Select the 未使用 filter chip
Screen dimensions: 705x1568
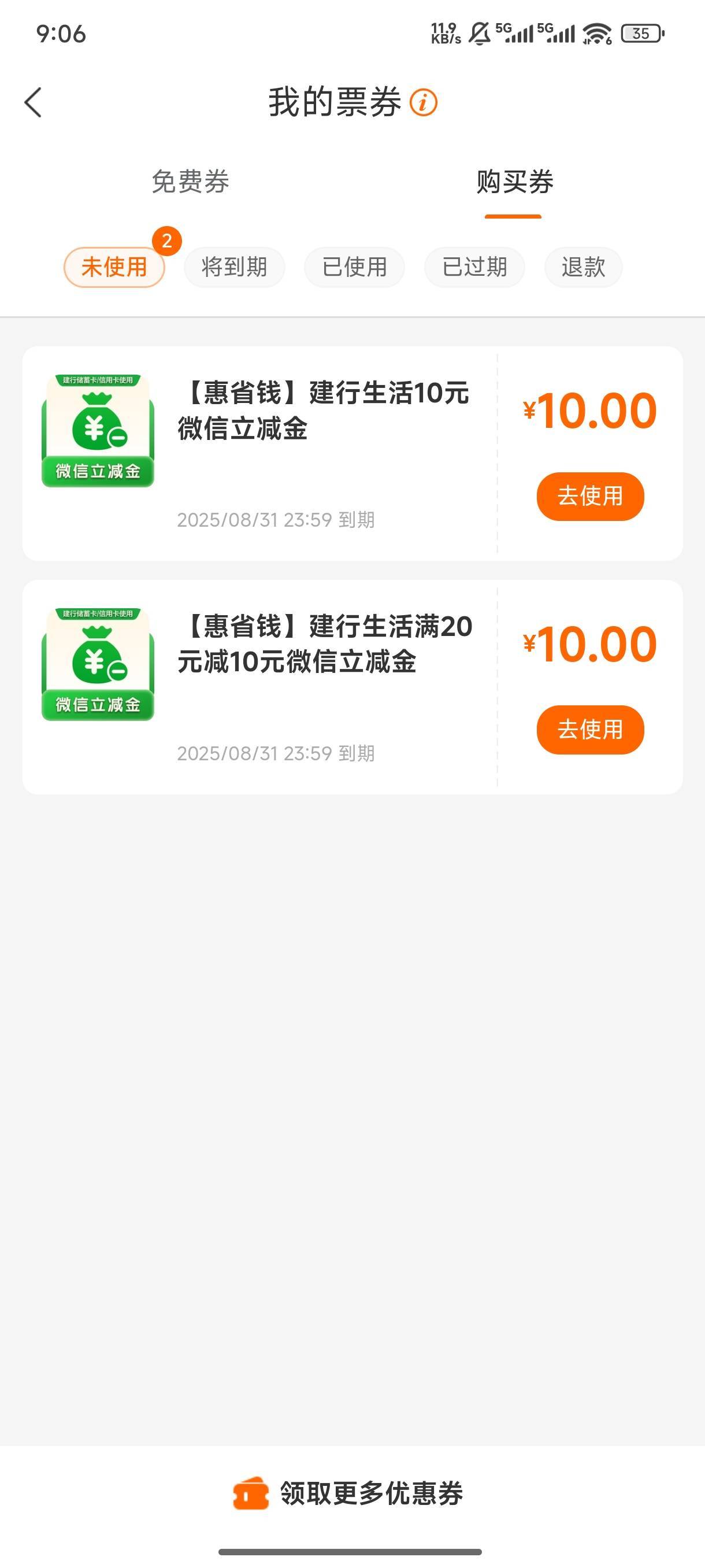point(114,267)
